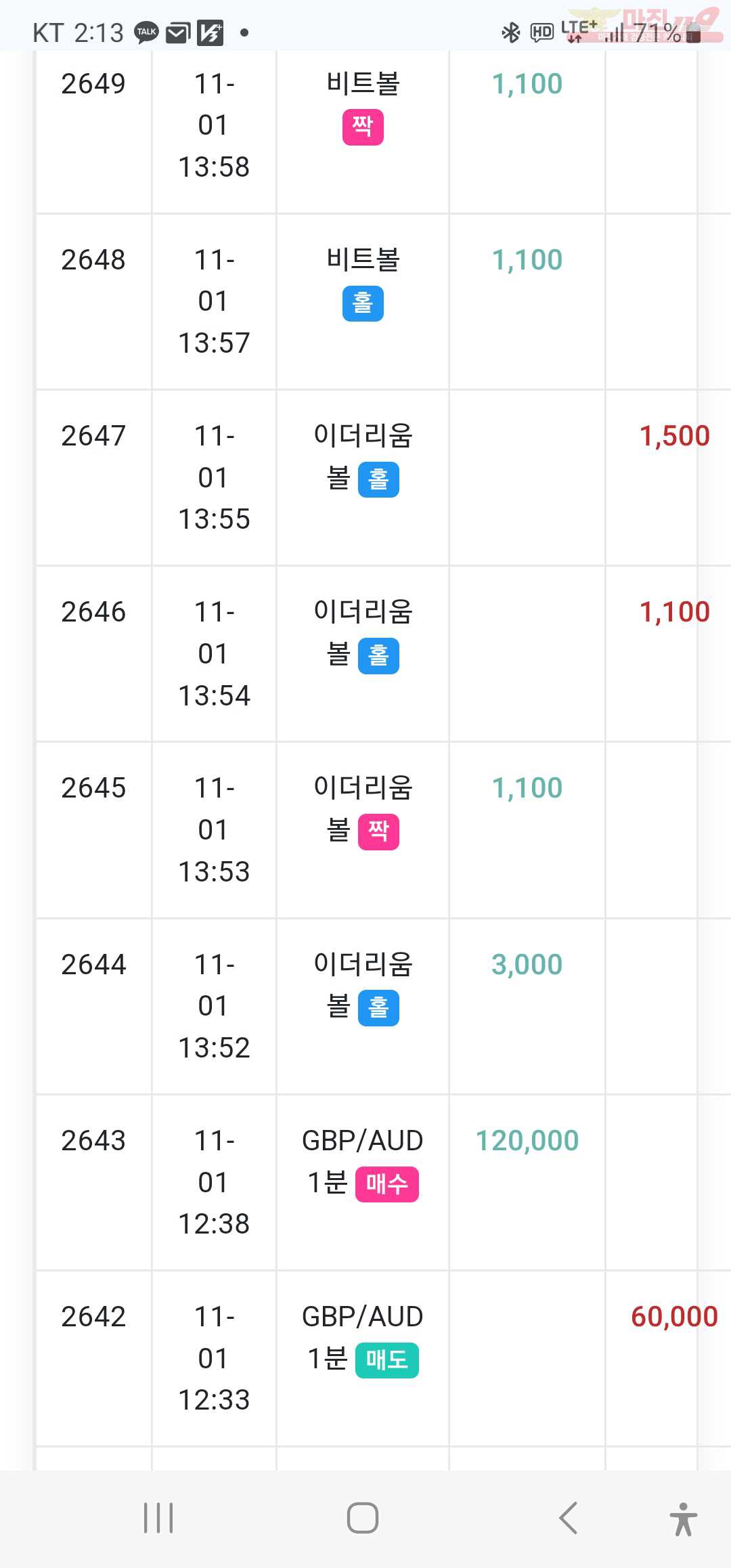The width and height of the screenshot is (731, 1568).
Task: Go to the home screen
Action: 363,1518
